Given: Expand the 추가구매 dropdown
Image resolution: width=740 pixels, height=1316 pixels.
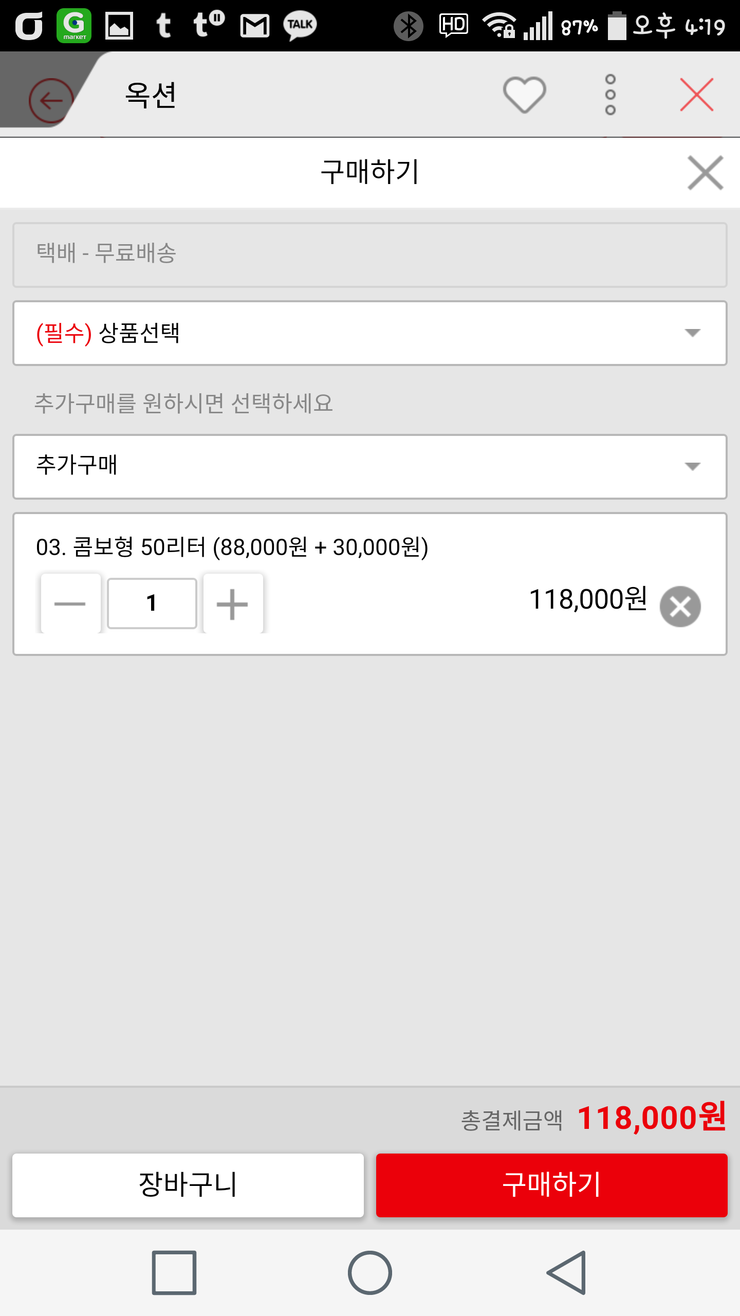Looking at the screenshot, I should (x=370, y=466).
